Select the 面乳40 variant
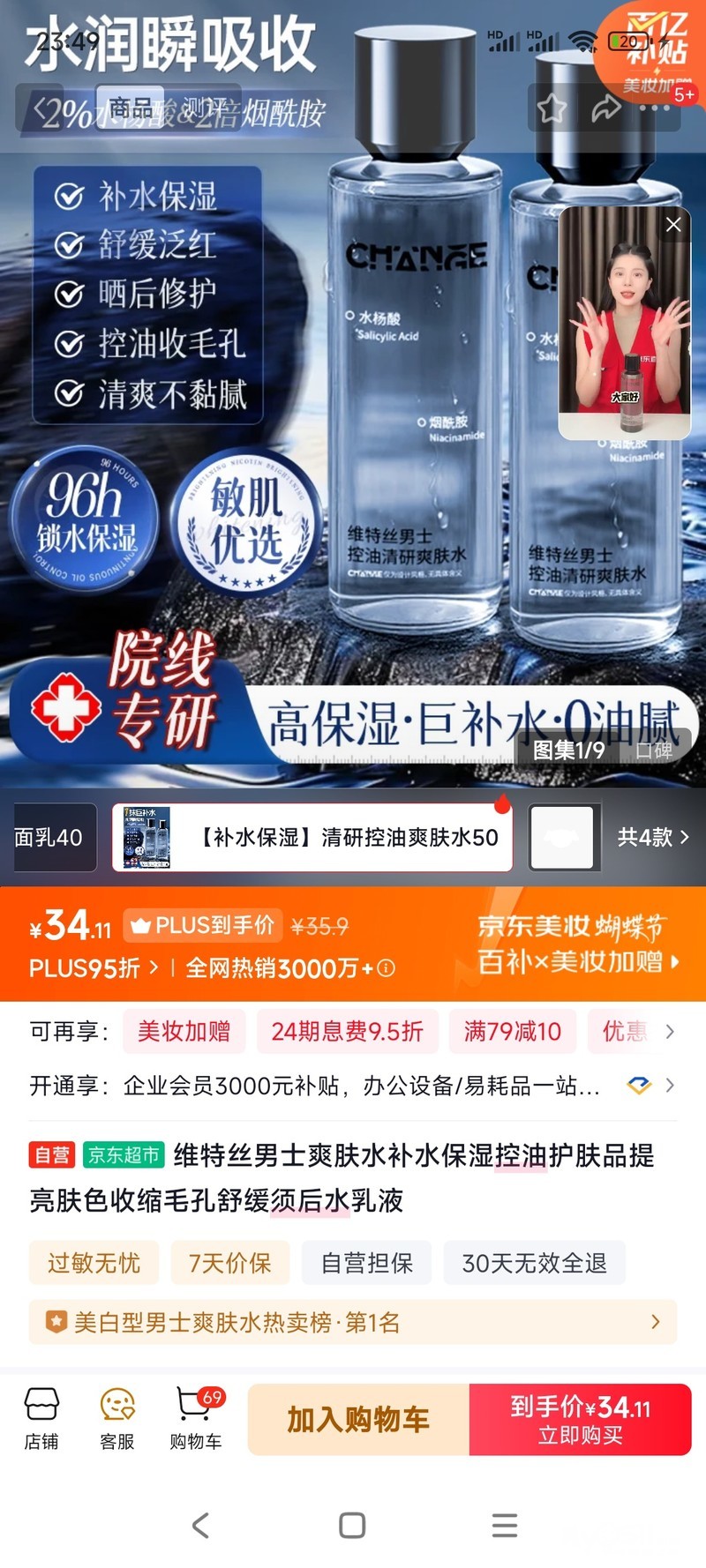This screenshot has height=1568, width=706. pyautogui.click(x=49, y=837)
